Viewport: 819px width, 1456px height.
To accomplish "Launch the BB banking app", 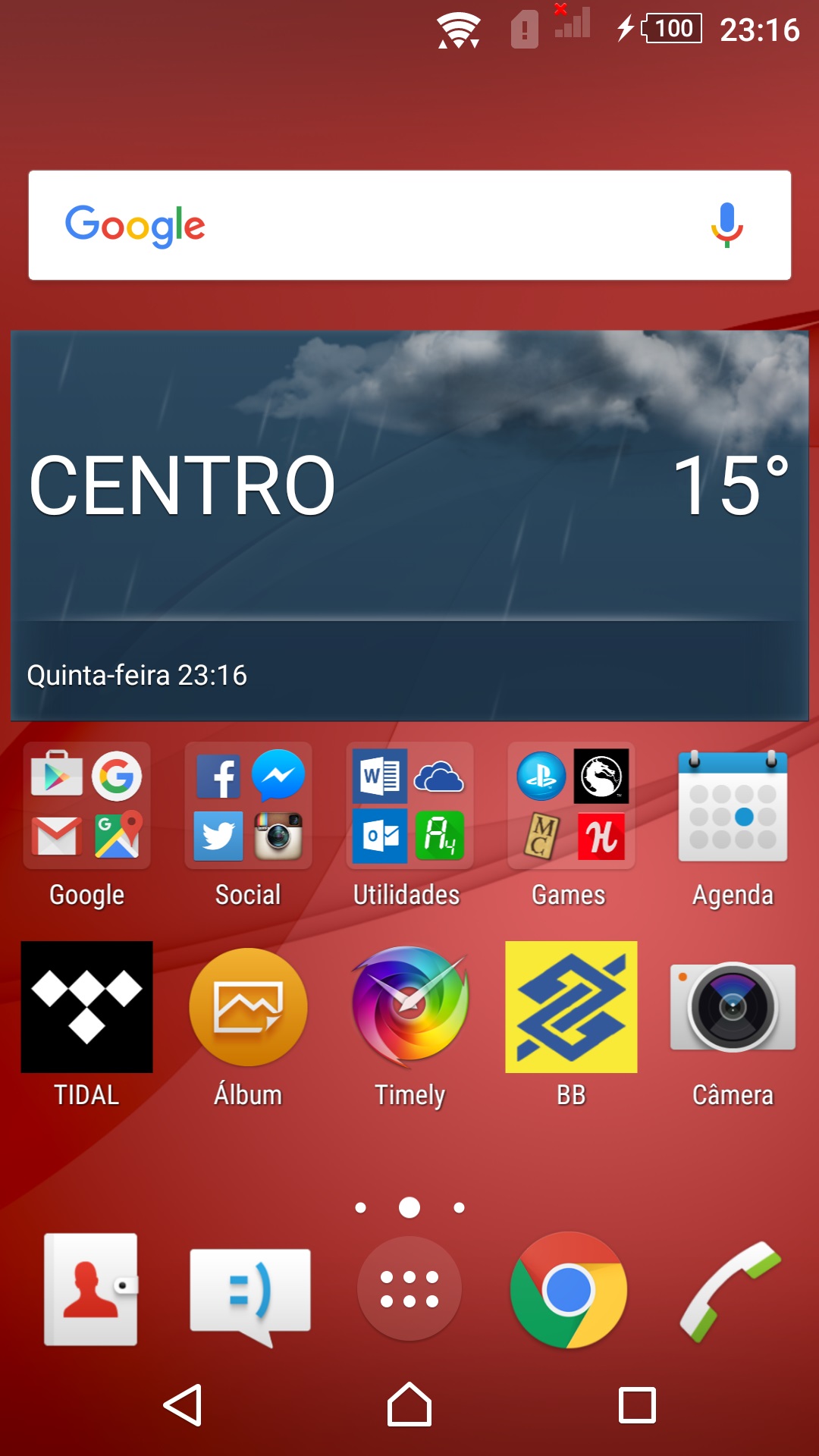I will (x=571, y=1007).
